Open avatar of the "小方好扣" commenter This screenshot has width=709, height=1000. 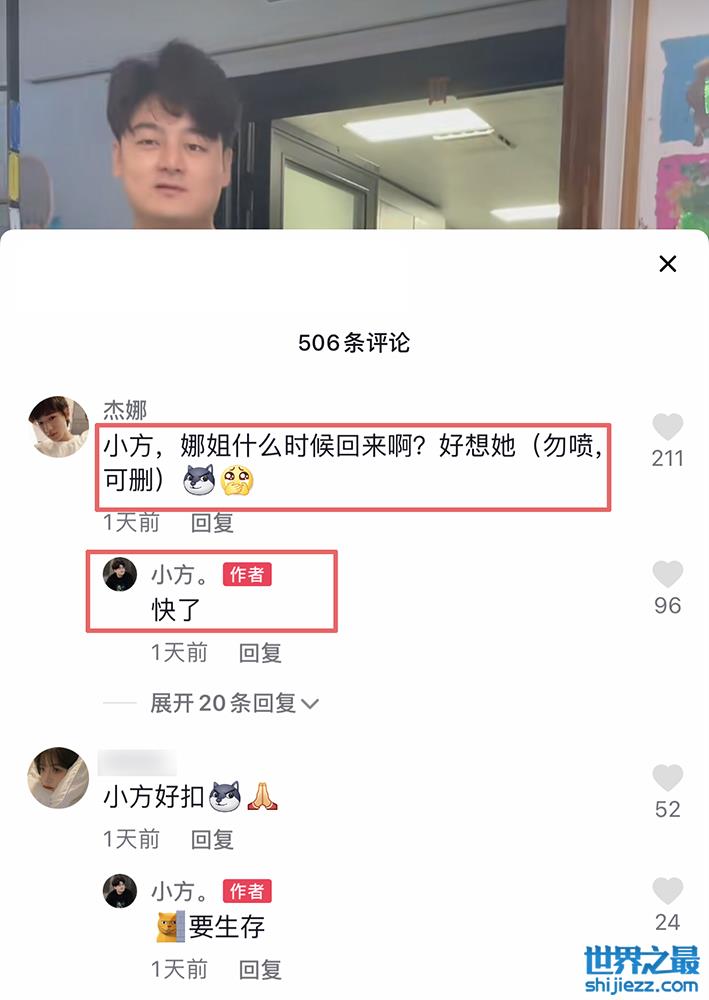58,778
